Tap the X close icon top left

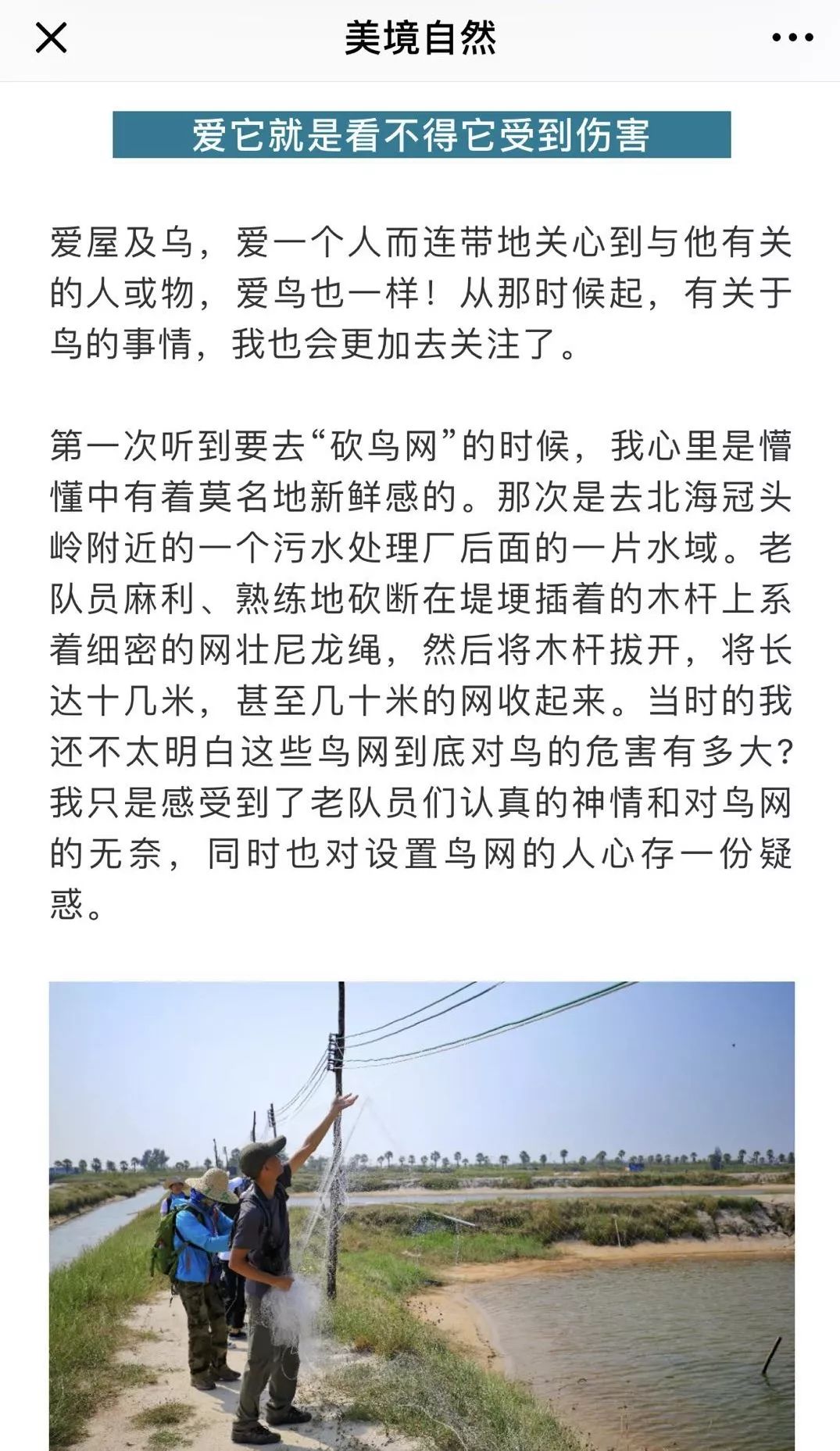coord(50,36)
